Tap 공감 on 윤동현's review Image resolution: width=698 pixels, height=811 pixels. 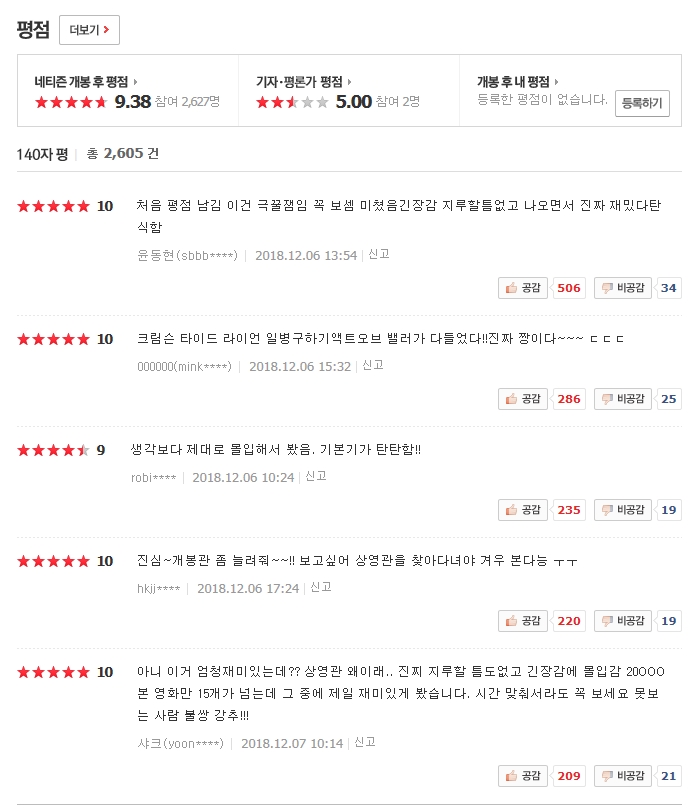(x=523, y=288)
